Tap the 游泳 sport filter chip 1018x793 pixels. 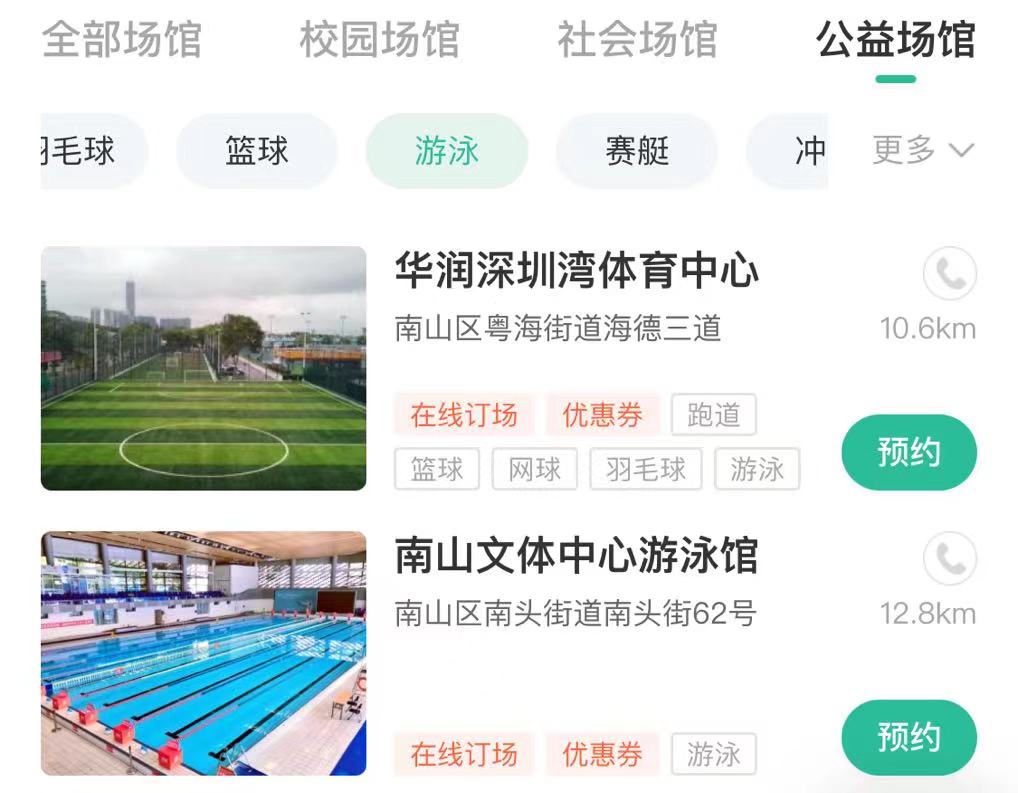pos(447,151)
